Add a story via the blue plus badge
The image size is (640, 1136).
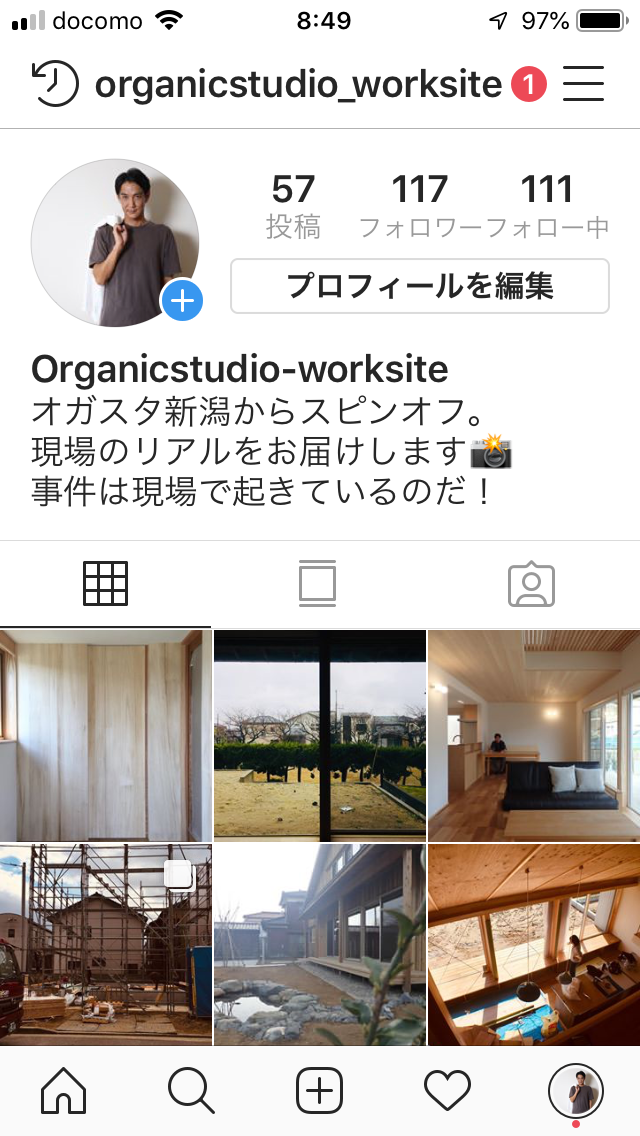[x=182, y=300]
